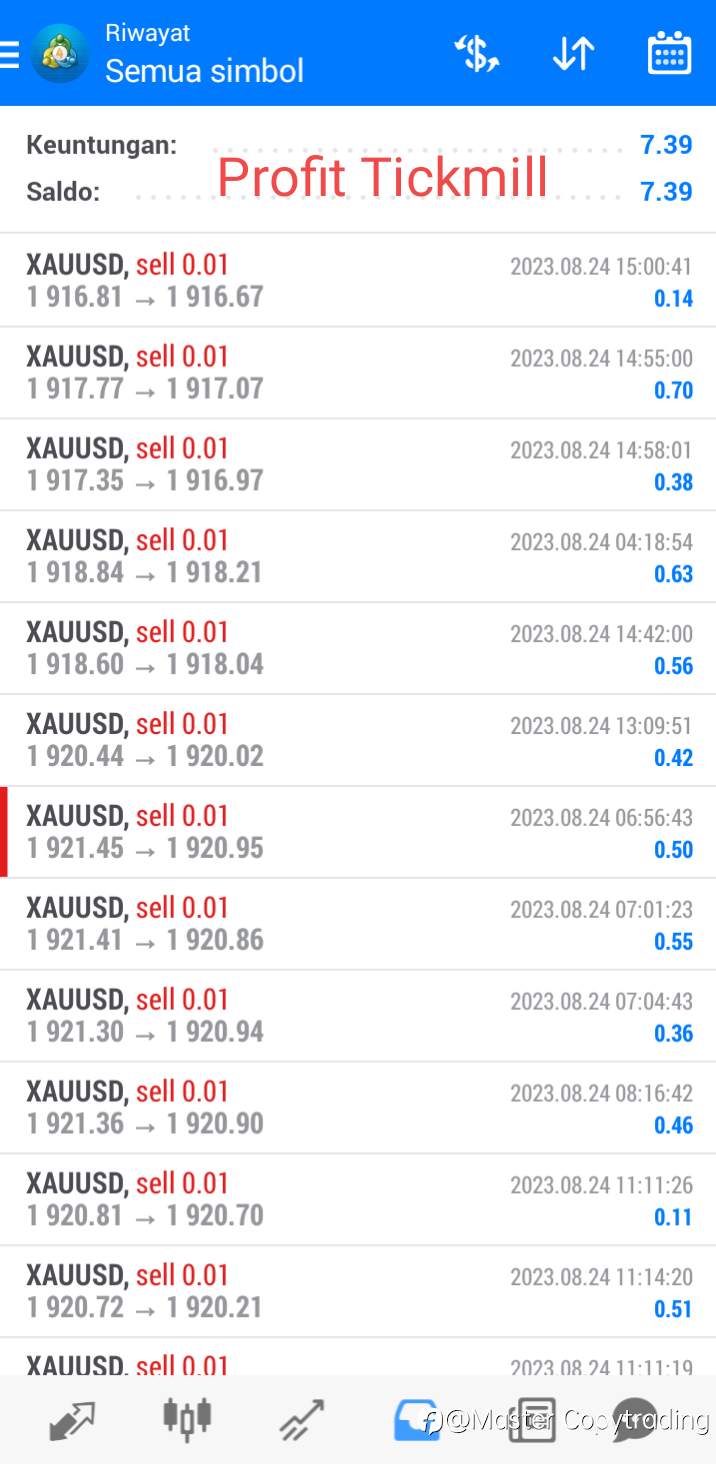Open the History inbox tab

pyautogui.click(x=417, y=1420)
